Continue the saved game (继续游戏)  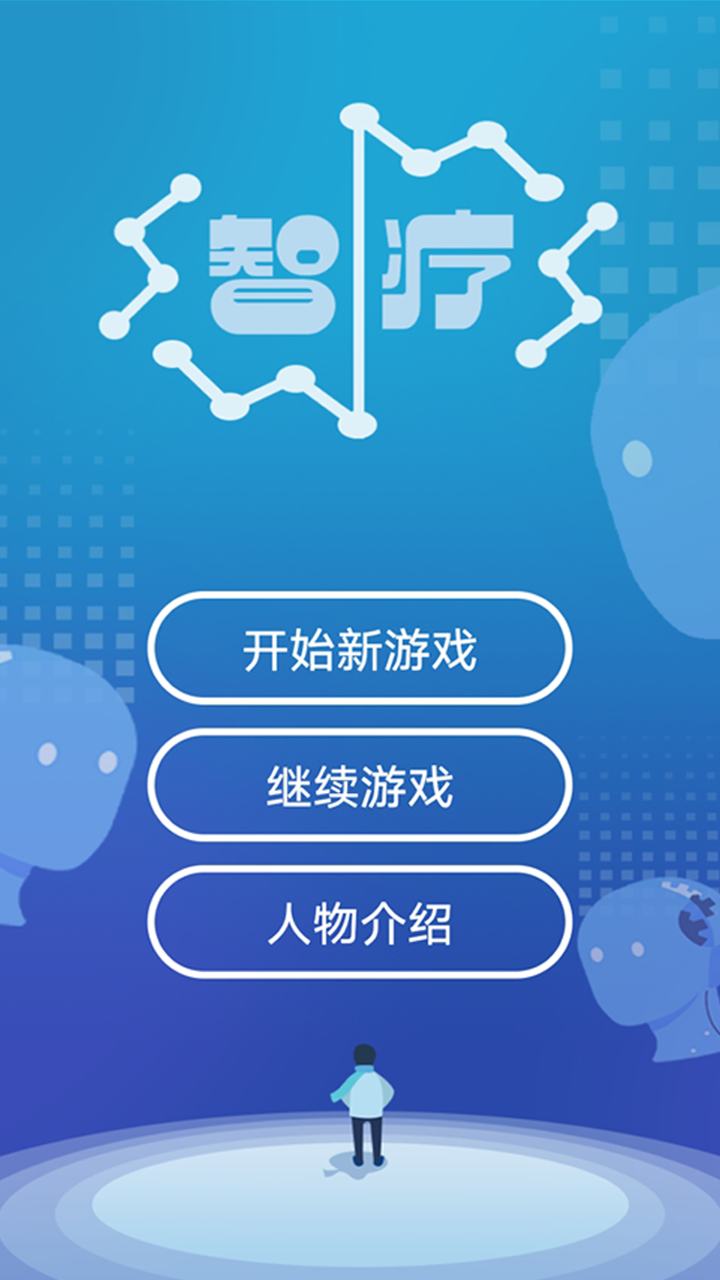(360, 786)
